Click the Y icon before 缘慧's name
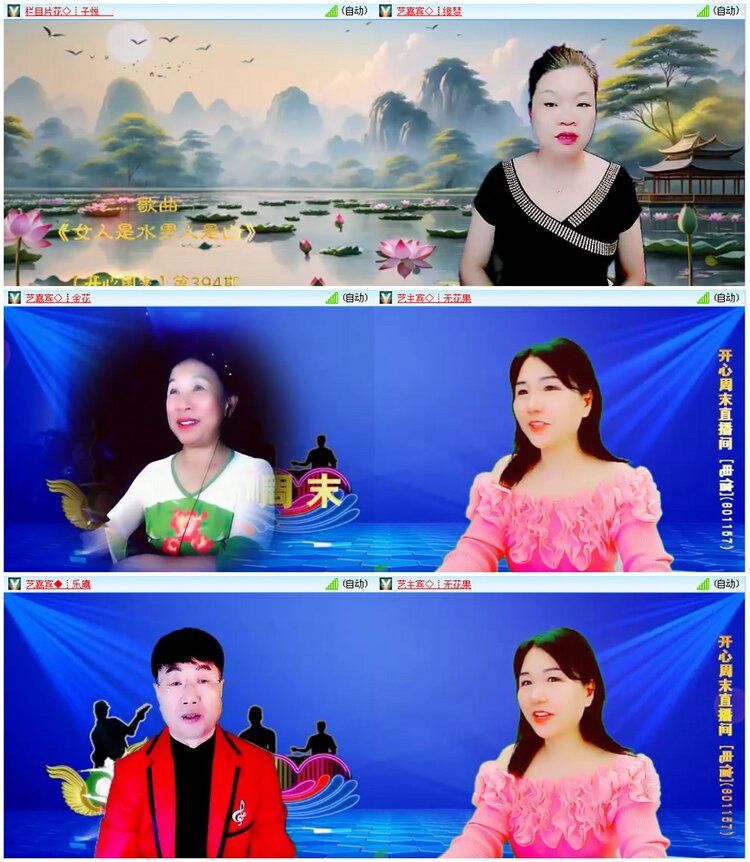The height and width of the screenshot is (862, 750). click(385, 9)
